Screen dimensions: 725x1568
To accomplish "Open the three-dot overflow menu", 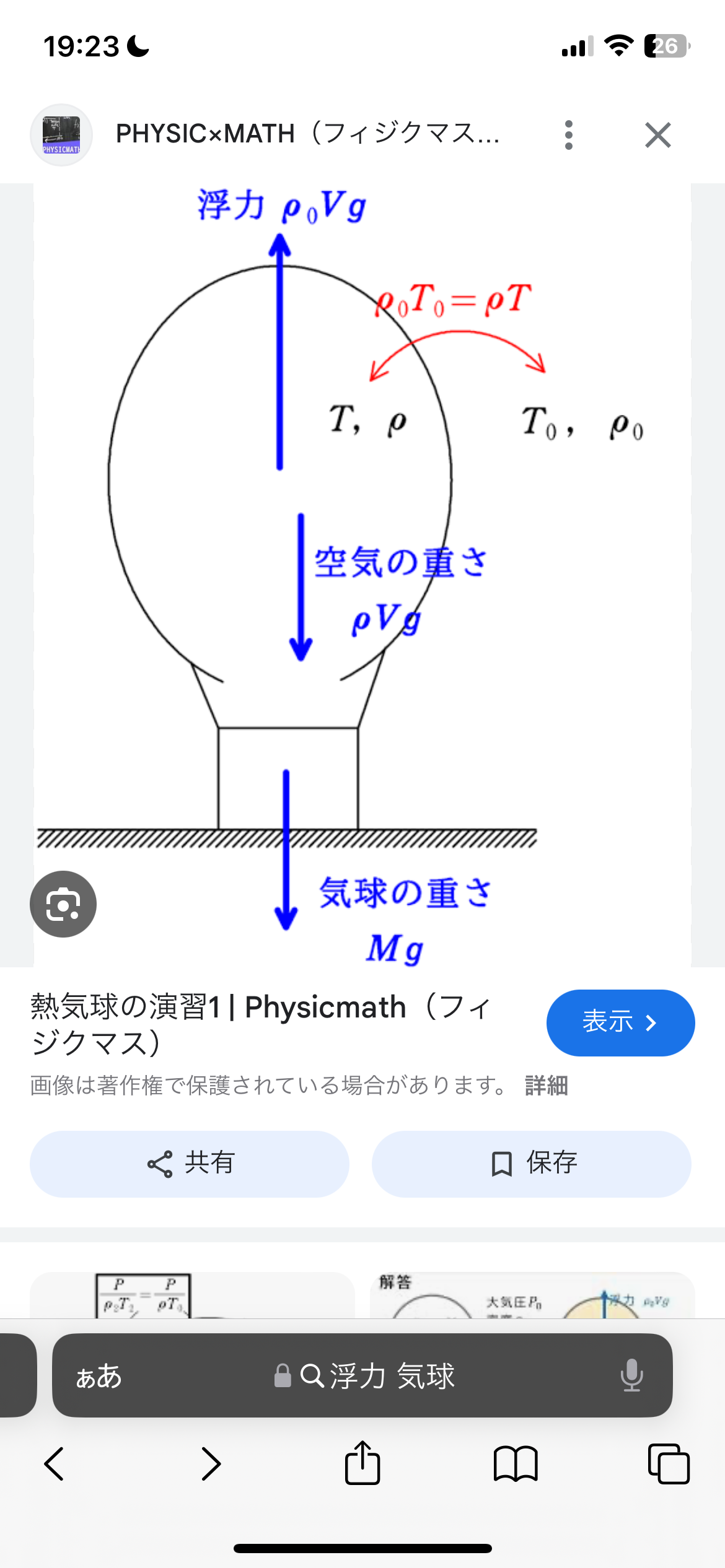I will pyautogui.click(x=568, y=135).
